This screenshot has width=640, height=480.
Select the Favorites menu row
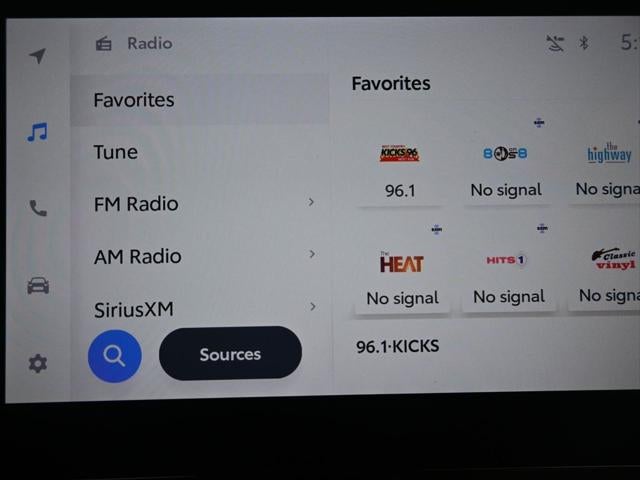click(x=200, y=100)
